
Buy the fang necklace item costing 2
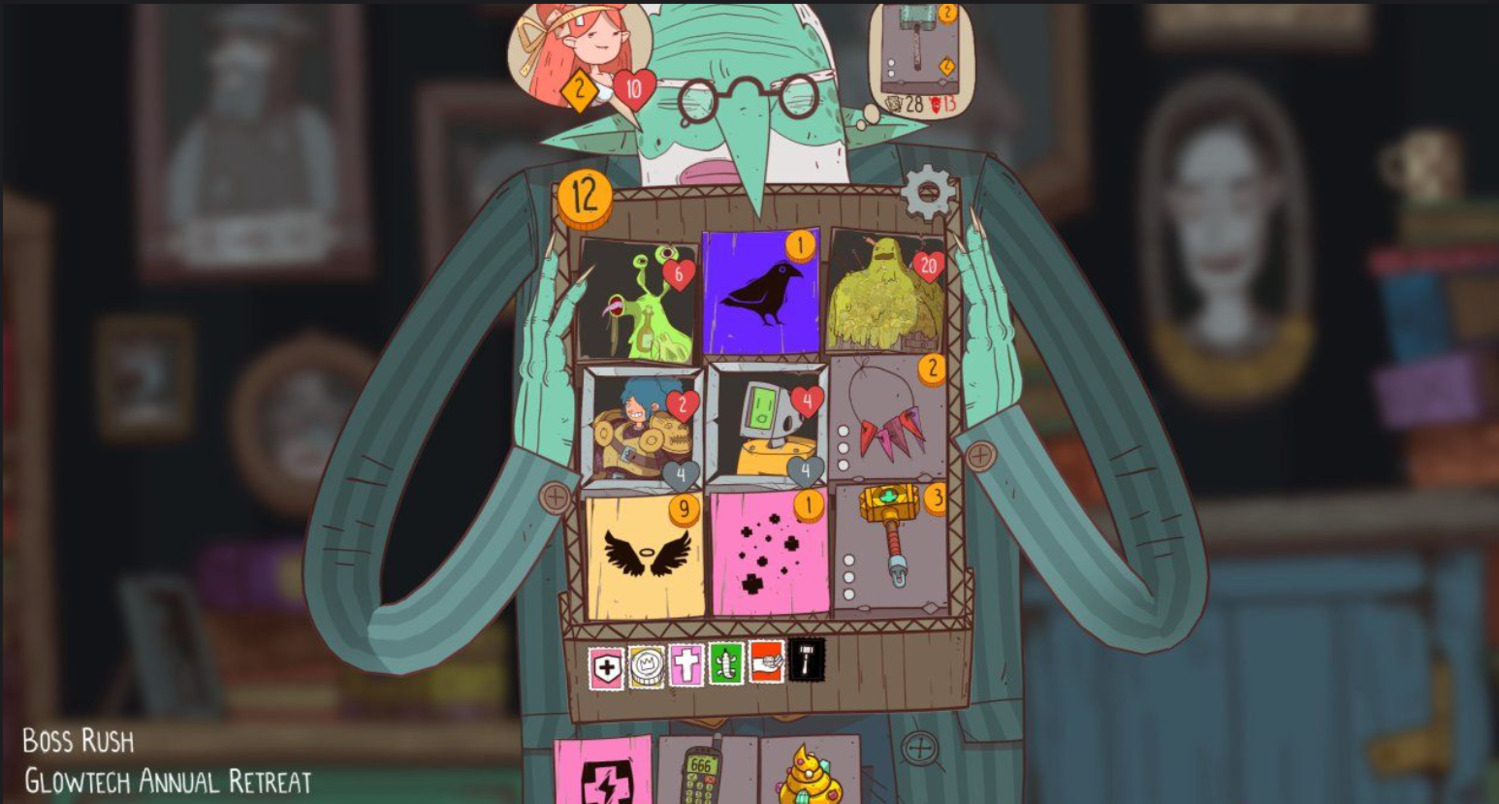point(888,420)
